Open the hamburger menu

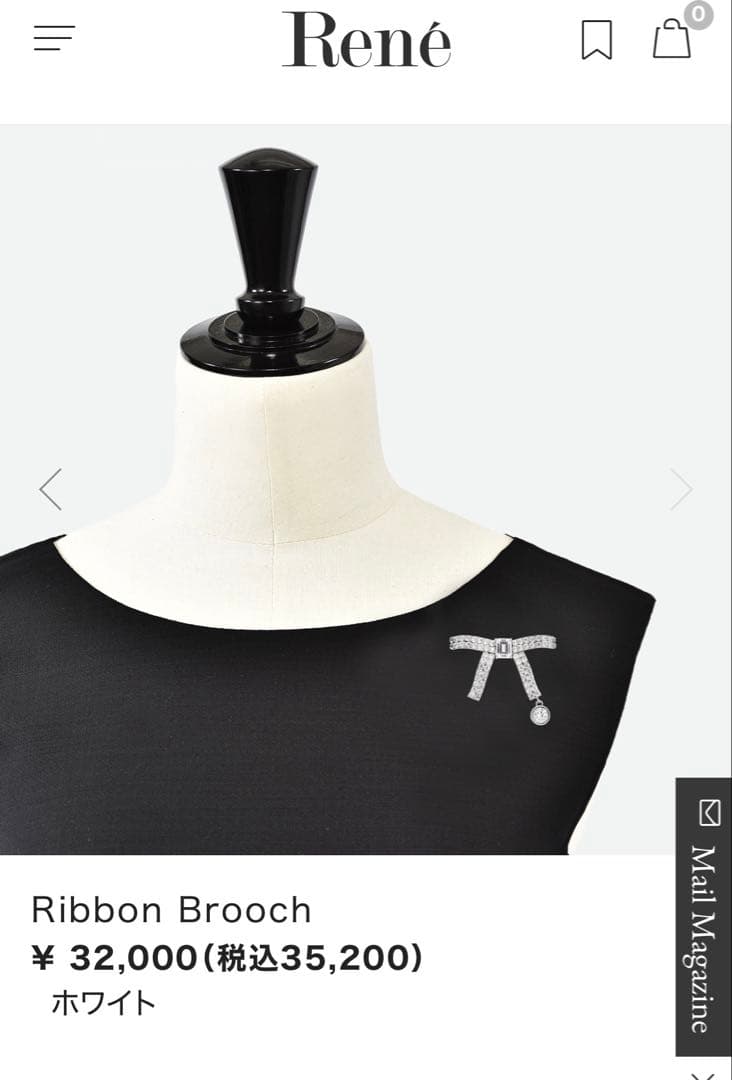tap(54, 38)
